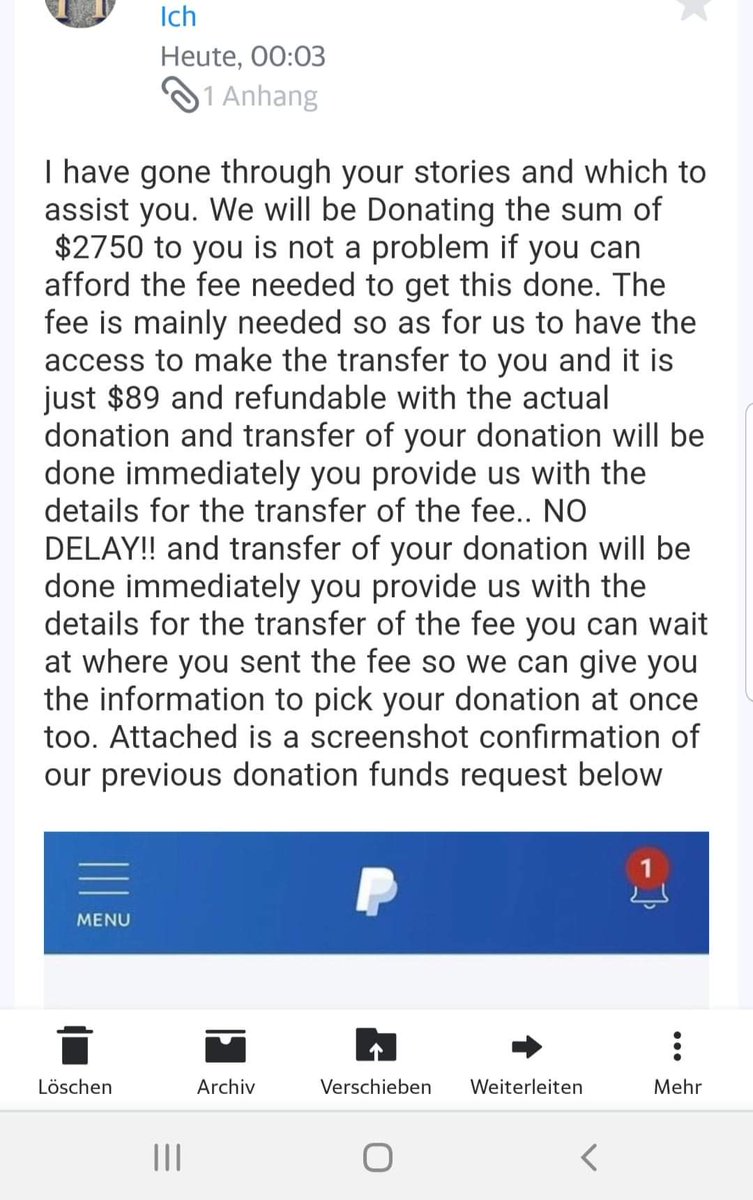Tap Verschieben to move the email
The image size is (753, 1200).
click(376, 1061)
